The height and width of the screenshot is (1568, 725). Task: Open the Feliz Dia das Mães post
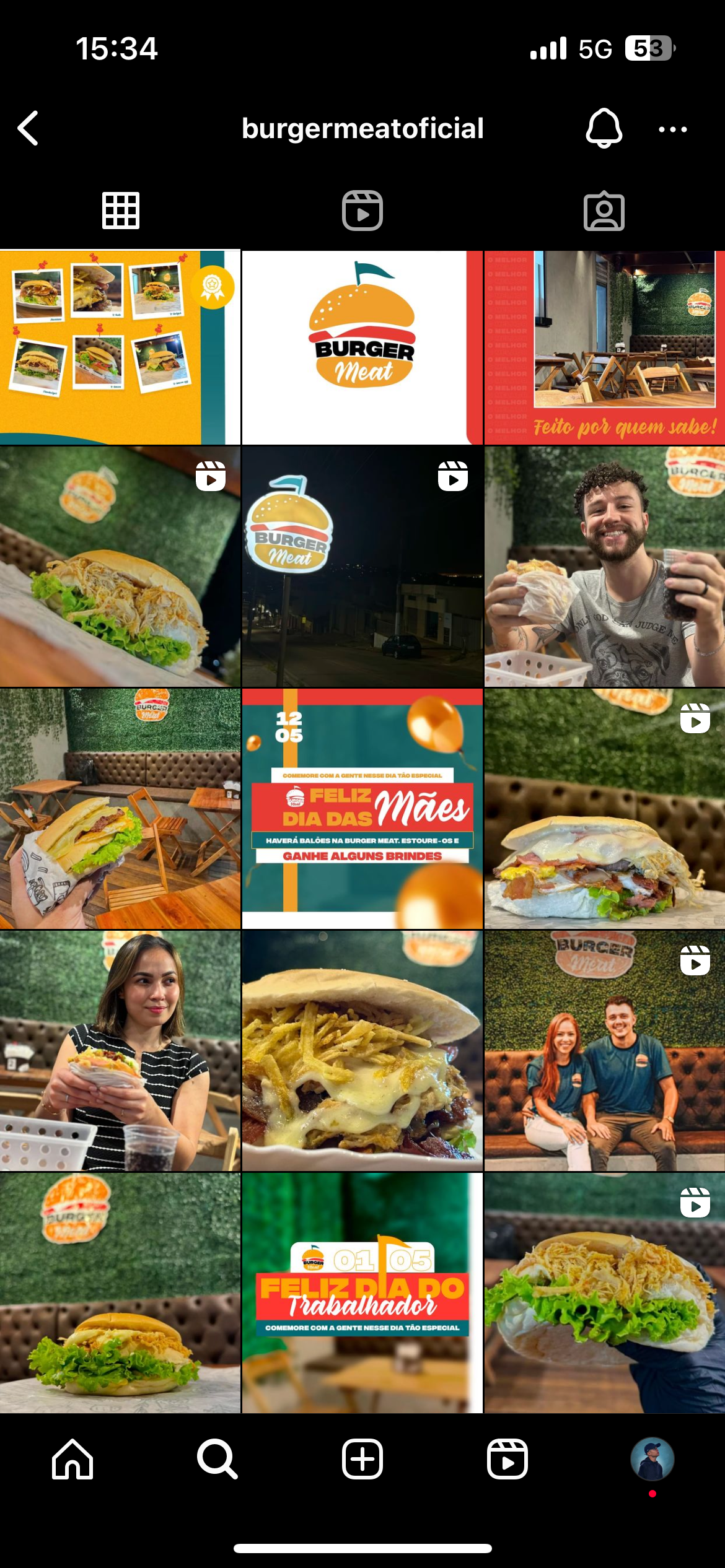(x=362, y=808)
